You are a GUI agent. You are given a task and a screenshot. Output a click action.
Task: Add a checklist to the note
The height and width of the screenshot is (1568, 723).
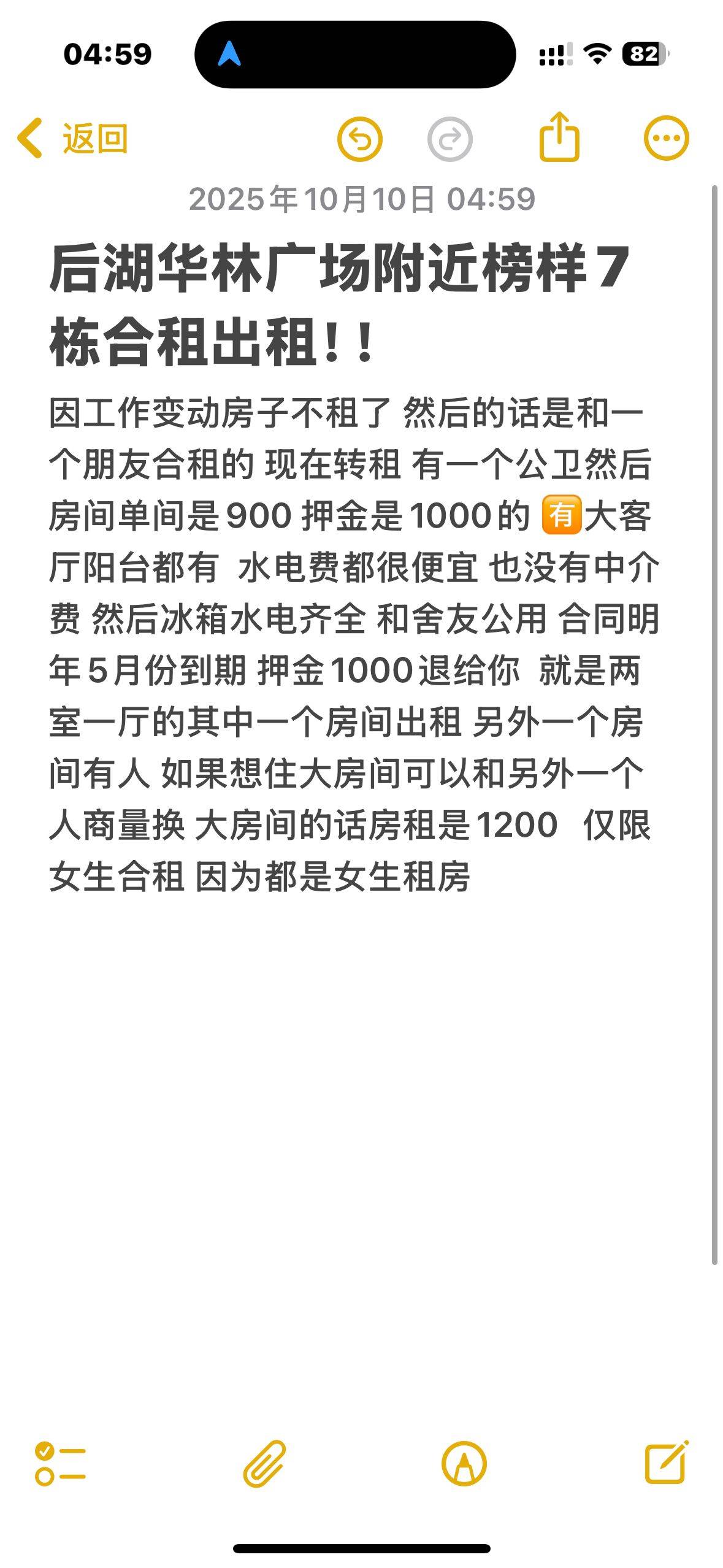(60, 1464)
